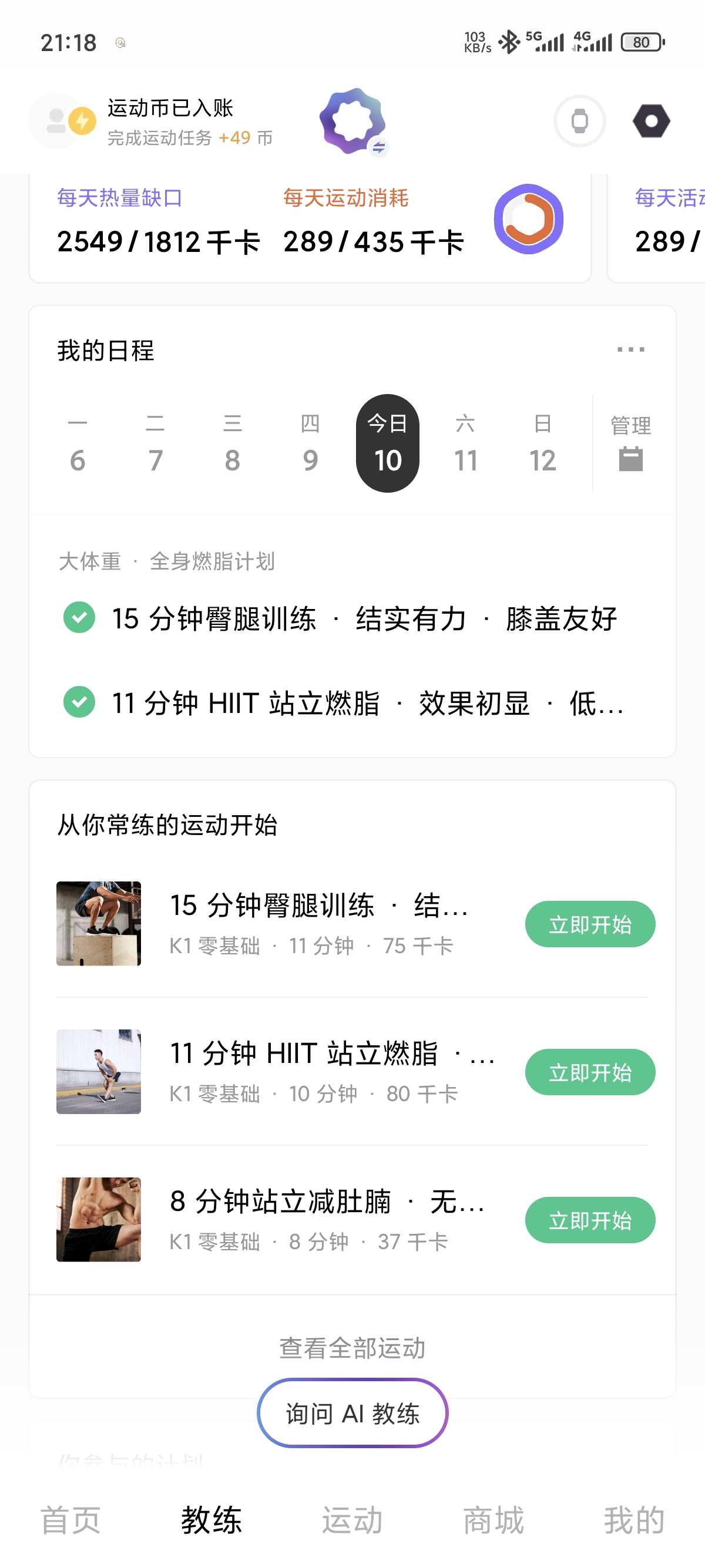Switch to the 首页 tab
705x1568 pixels.
tap(70, 1520)
